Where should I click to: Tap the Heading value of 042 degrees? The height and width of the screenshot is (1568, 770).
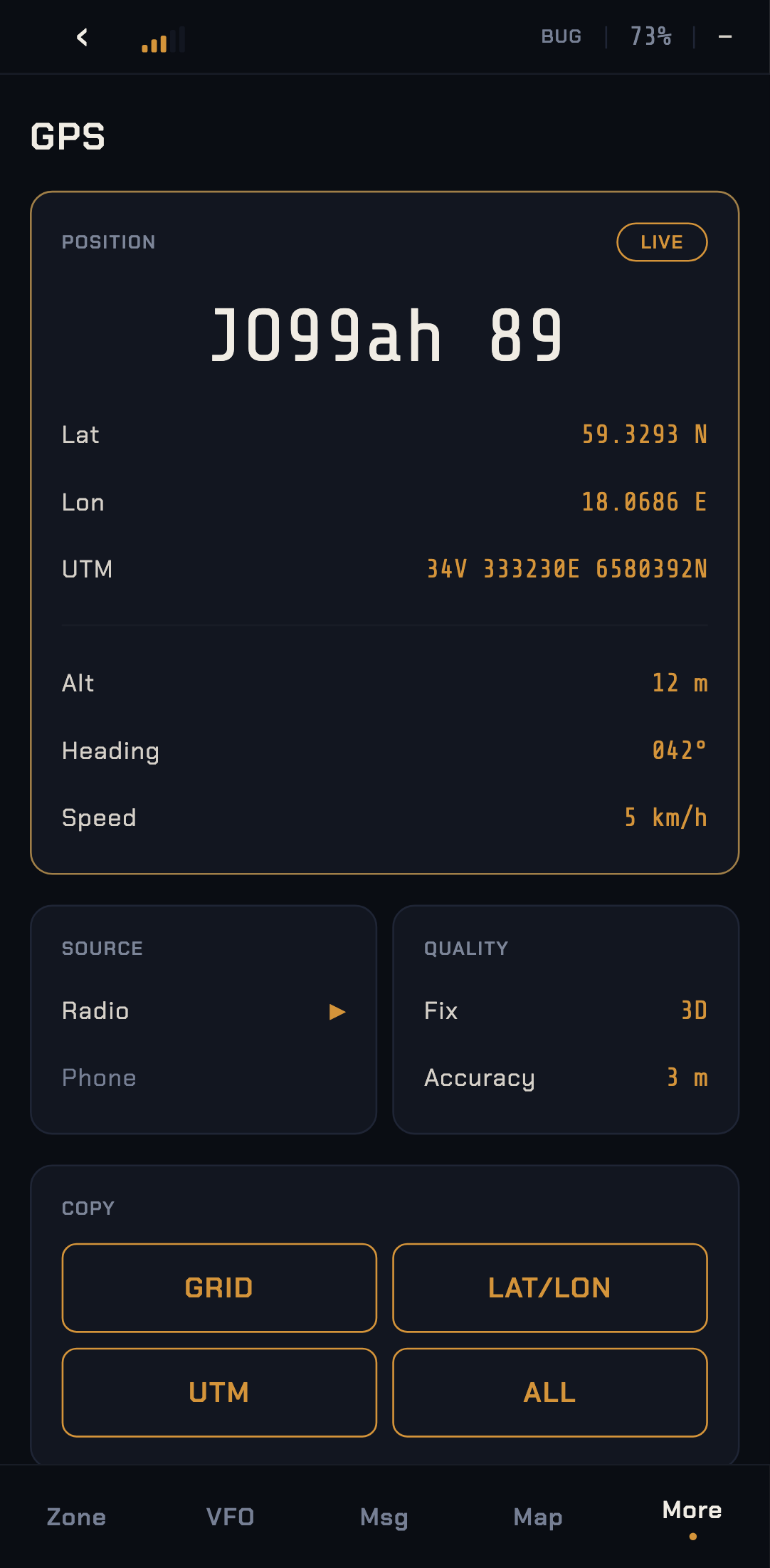[x=679, y=751]
